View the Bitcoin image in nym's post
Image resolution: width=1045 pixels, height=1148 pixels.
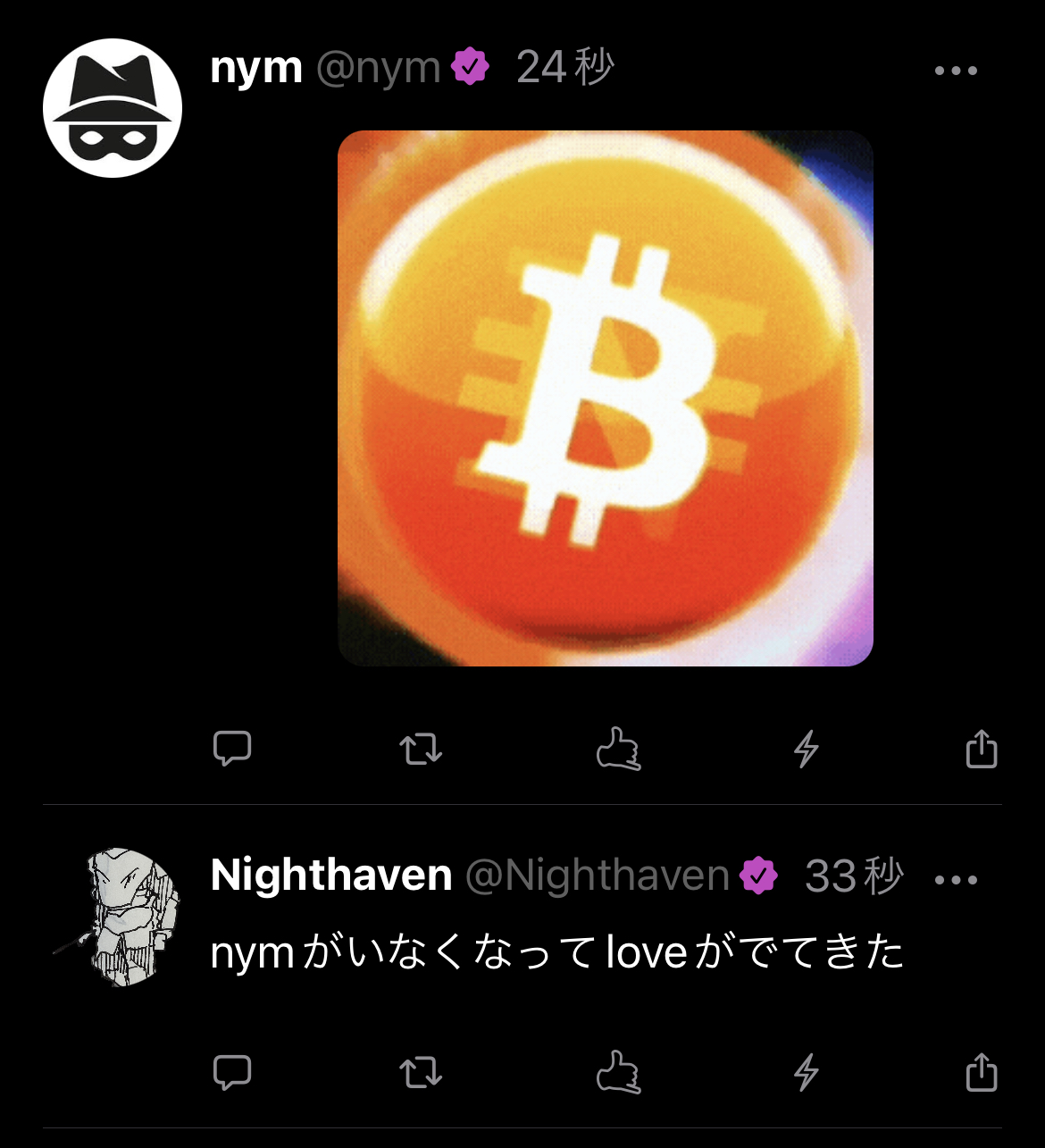point(605,398)
